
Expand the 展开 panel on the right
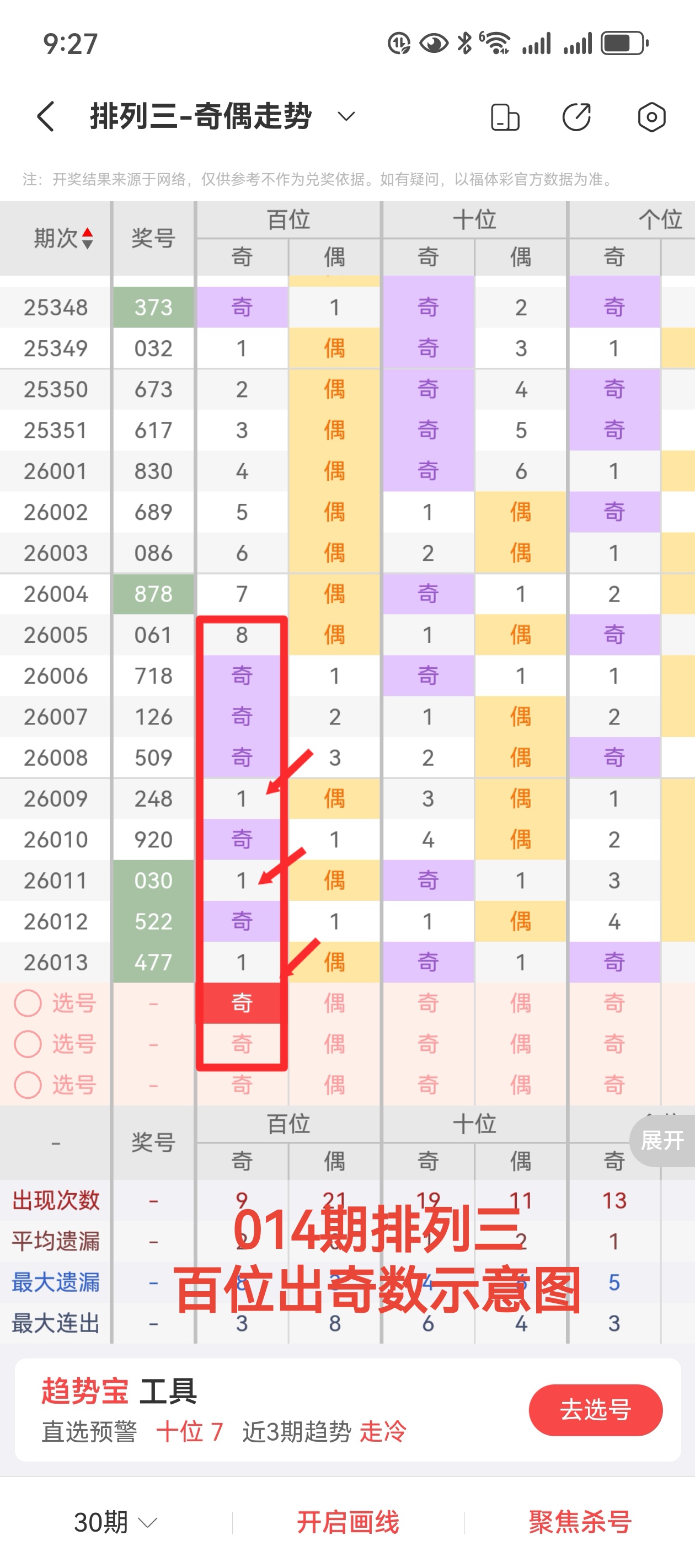click(x=664, y=1139)
